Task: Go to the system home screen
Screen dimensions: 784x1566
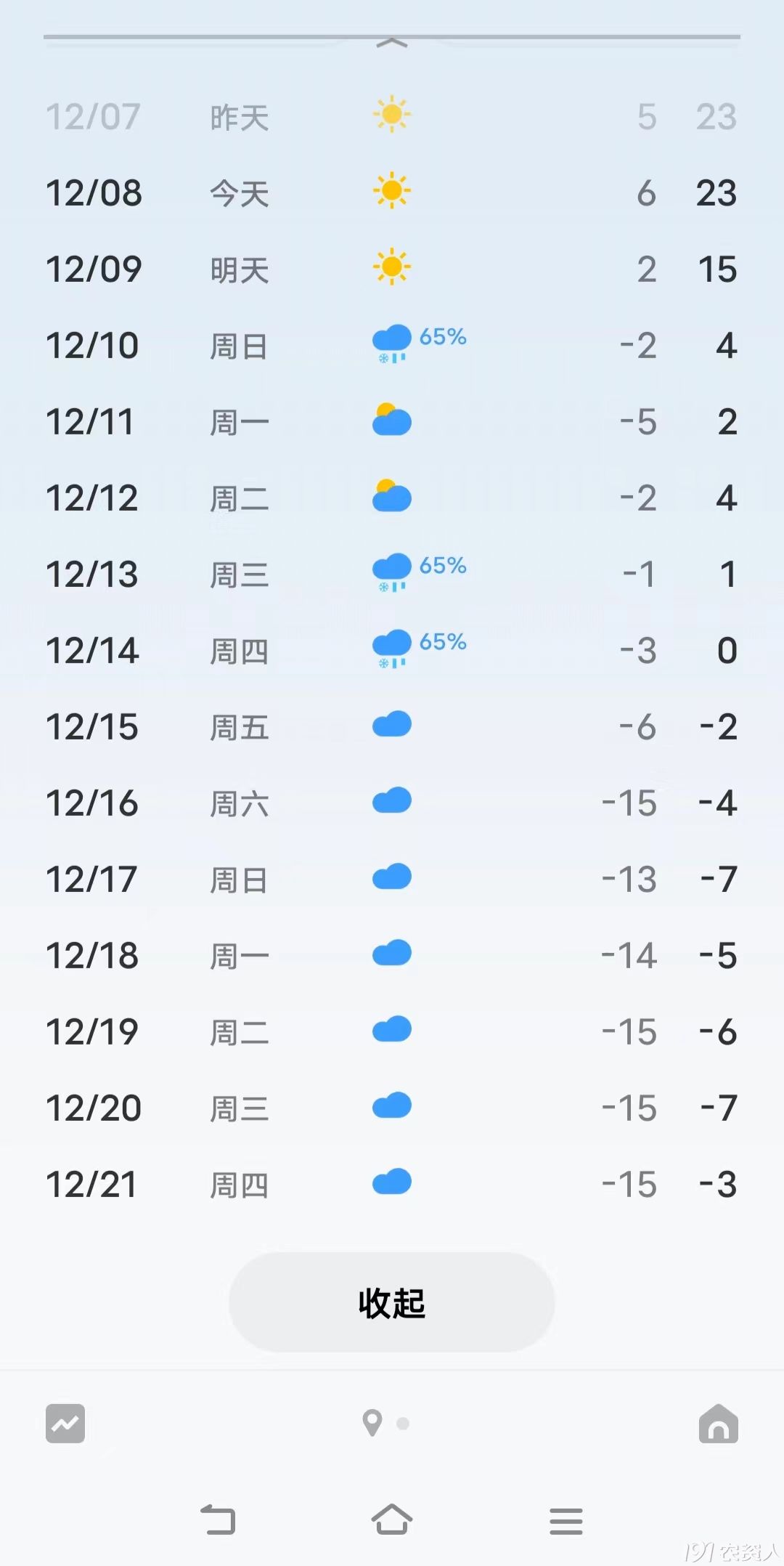Action: 392,1520
